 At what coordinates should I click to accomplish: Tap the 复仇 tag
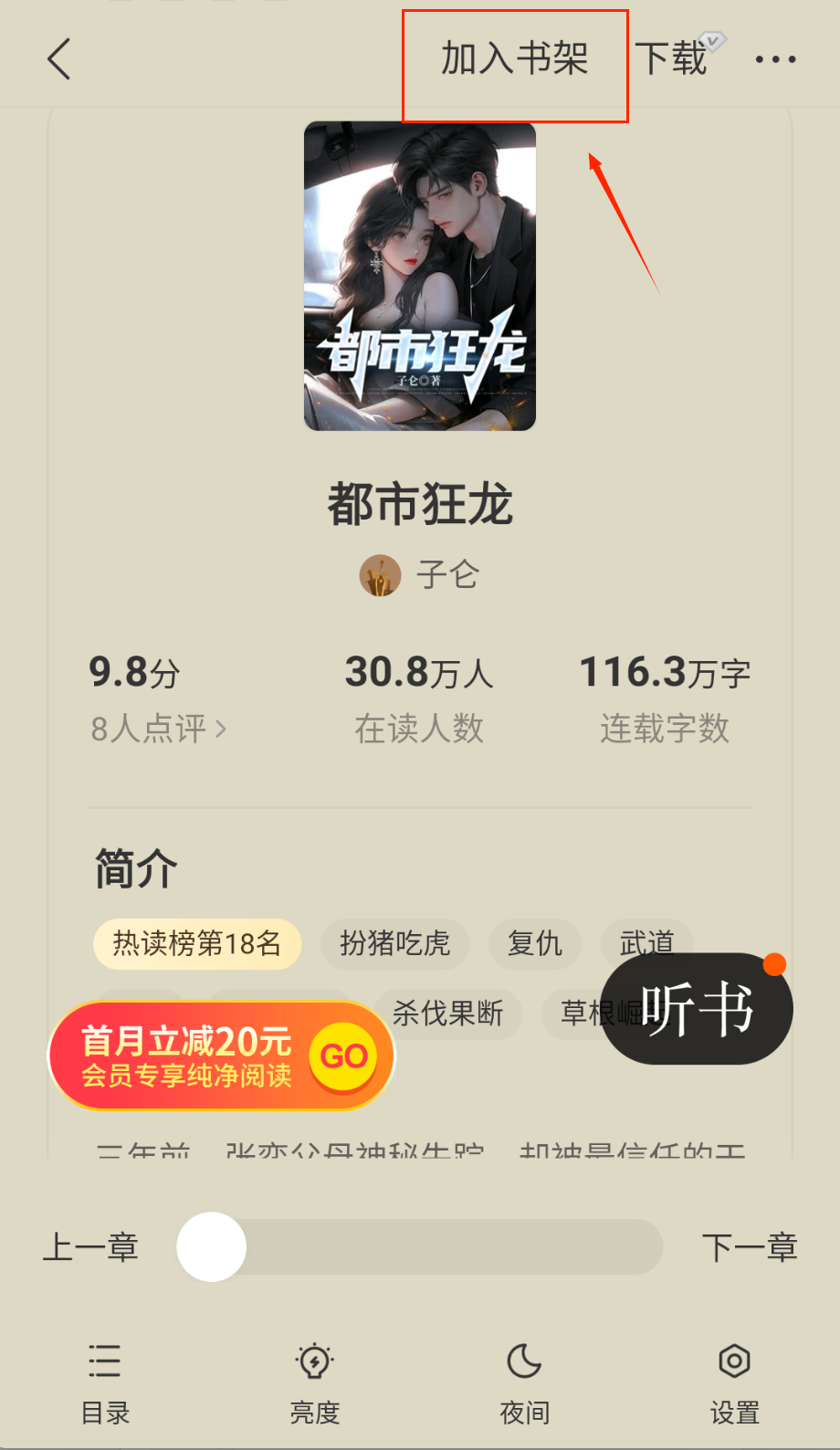pos(535,943)
